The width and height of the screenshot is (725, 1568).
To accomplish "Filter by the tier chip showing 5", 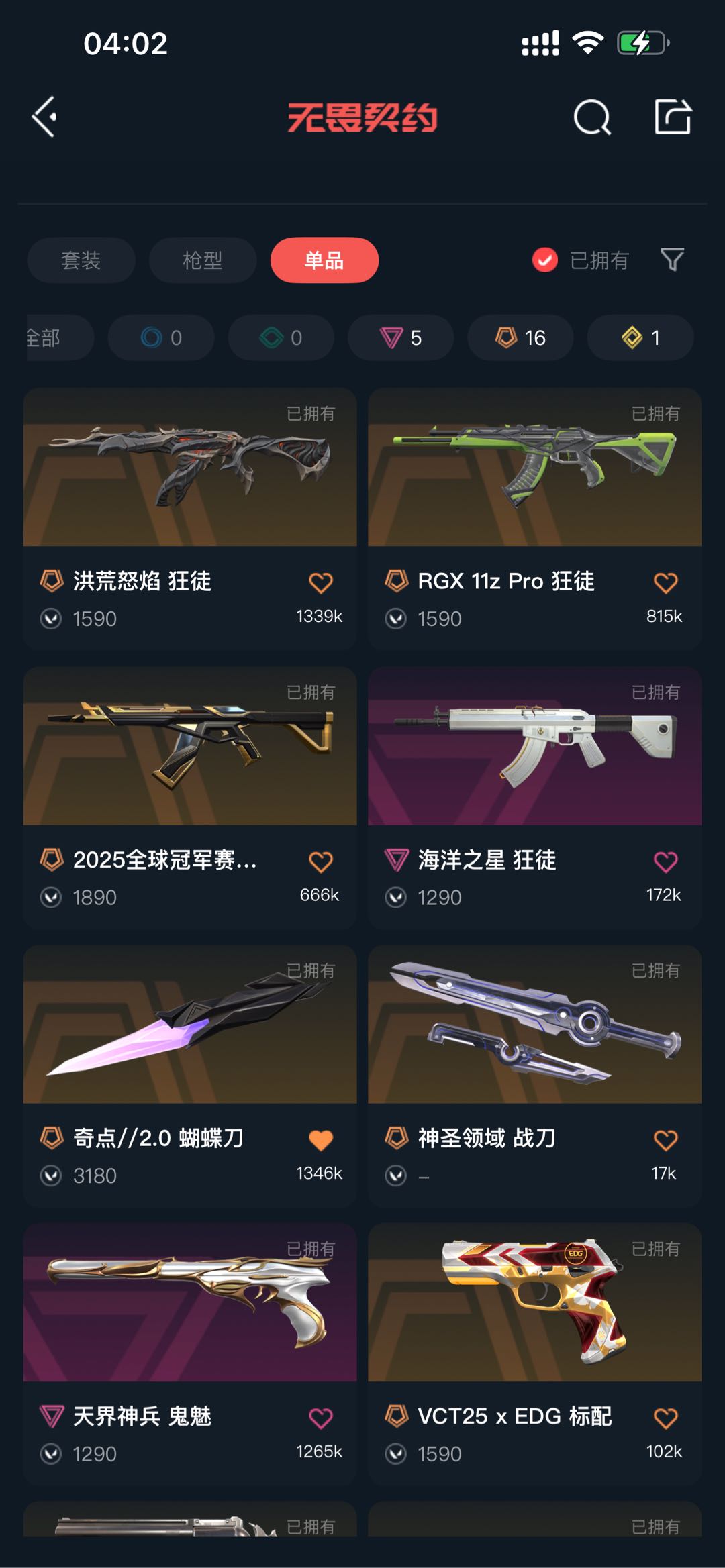I will [x=401, y=337].
